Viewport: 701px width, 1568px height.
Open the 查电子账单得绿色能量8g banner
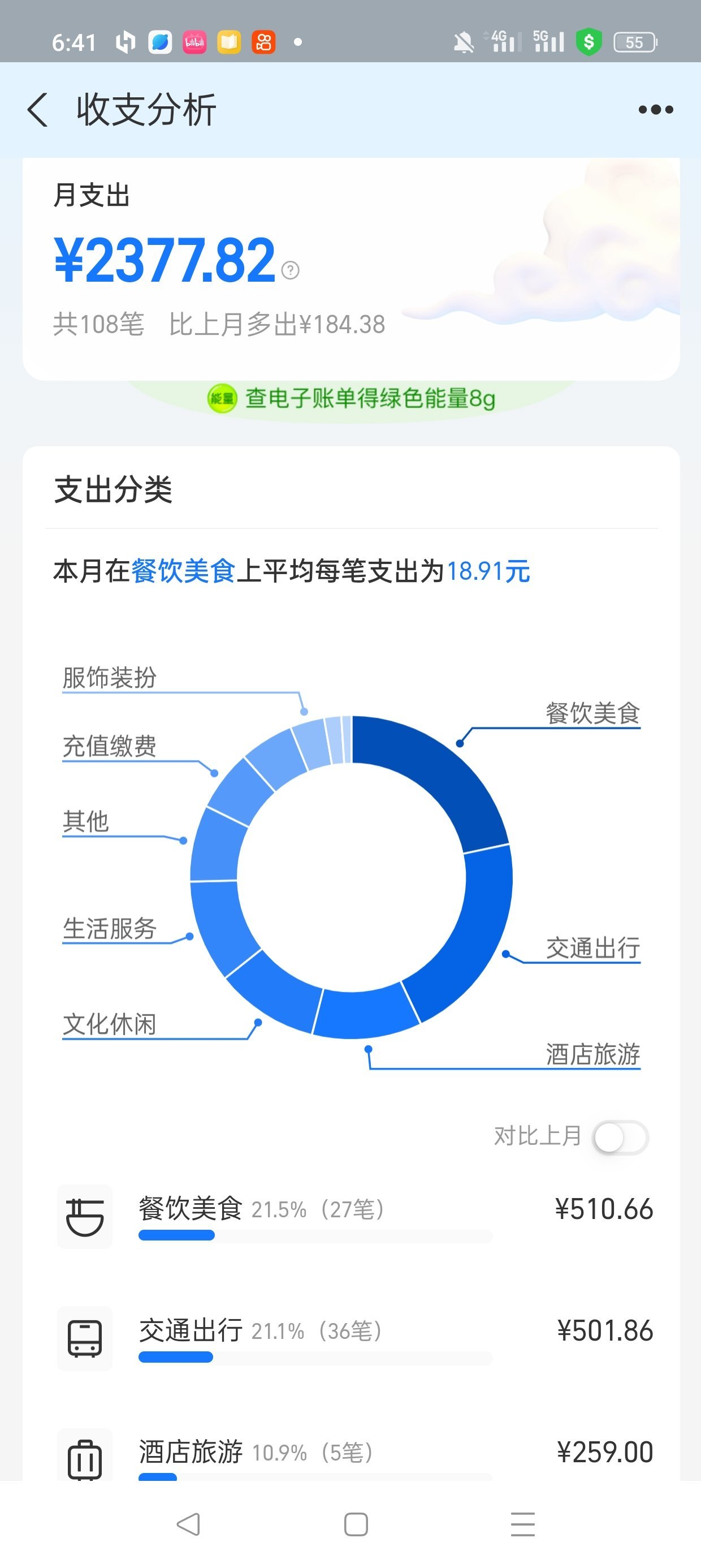(351, 399)
